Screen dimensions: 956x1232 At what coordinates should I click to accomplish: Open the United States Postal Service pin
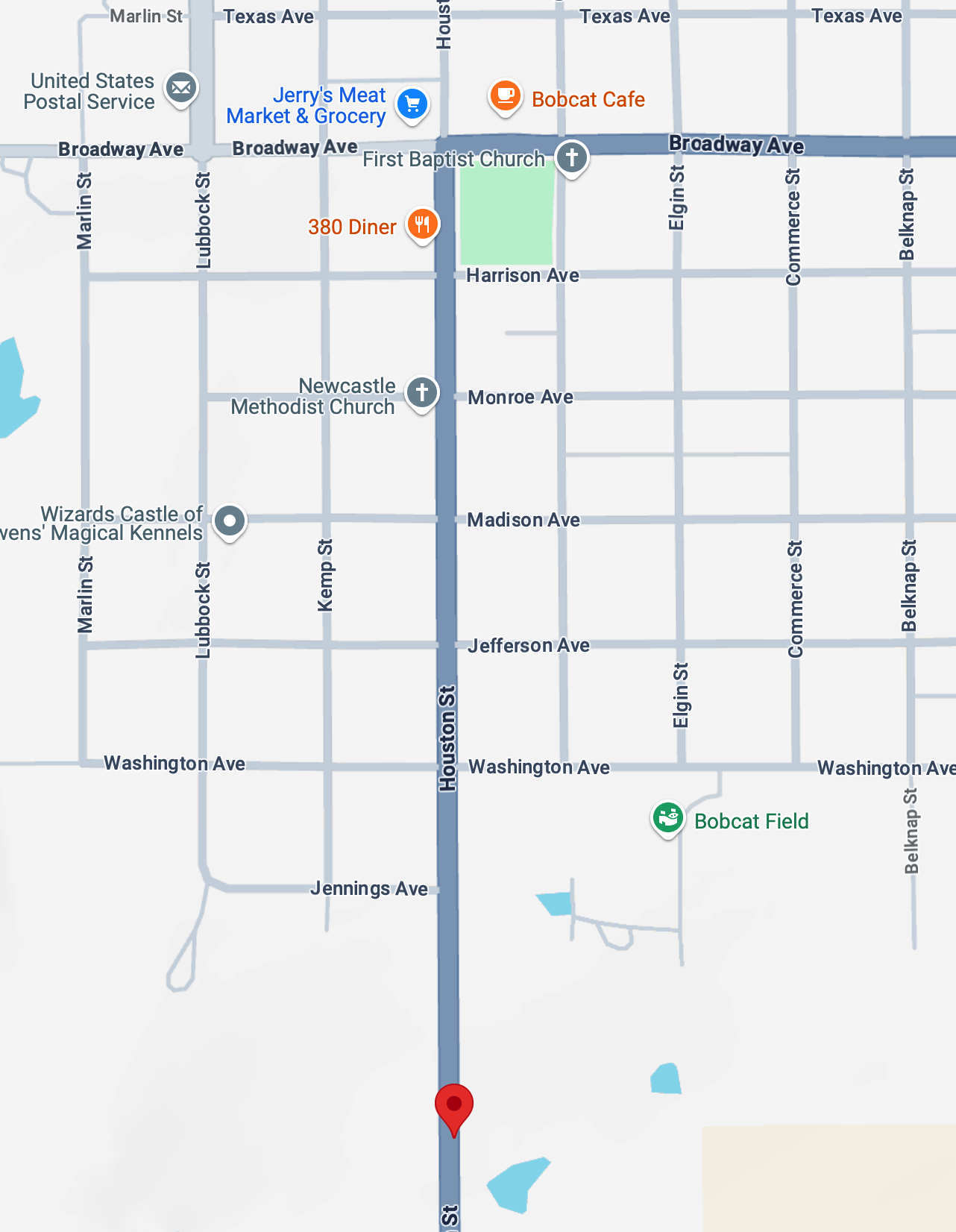click(x=181, y=89)
